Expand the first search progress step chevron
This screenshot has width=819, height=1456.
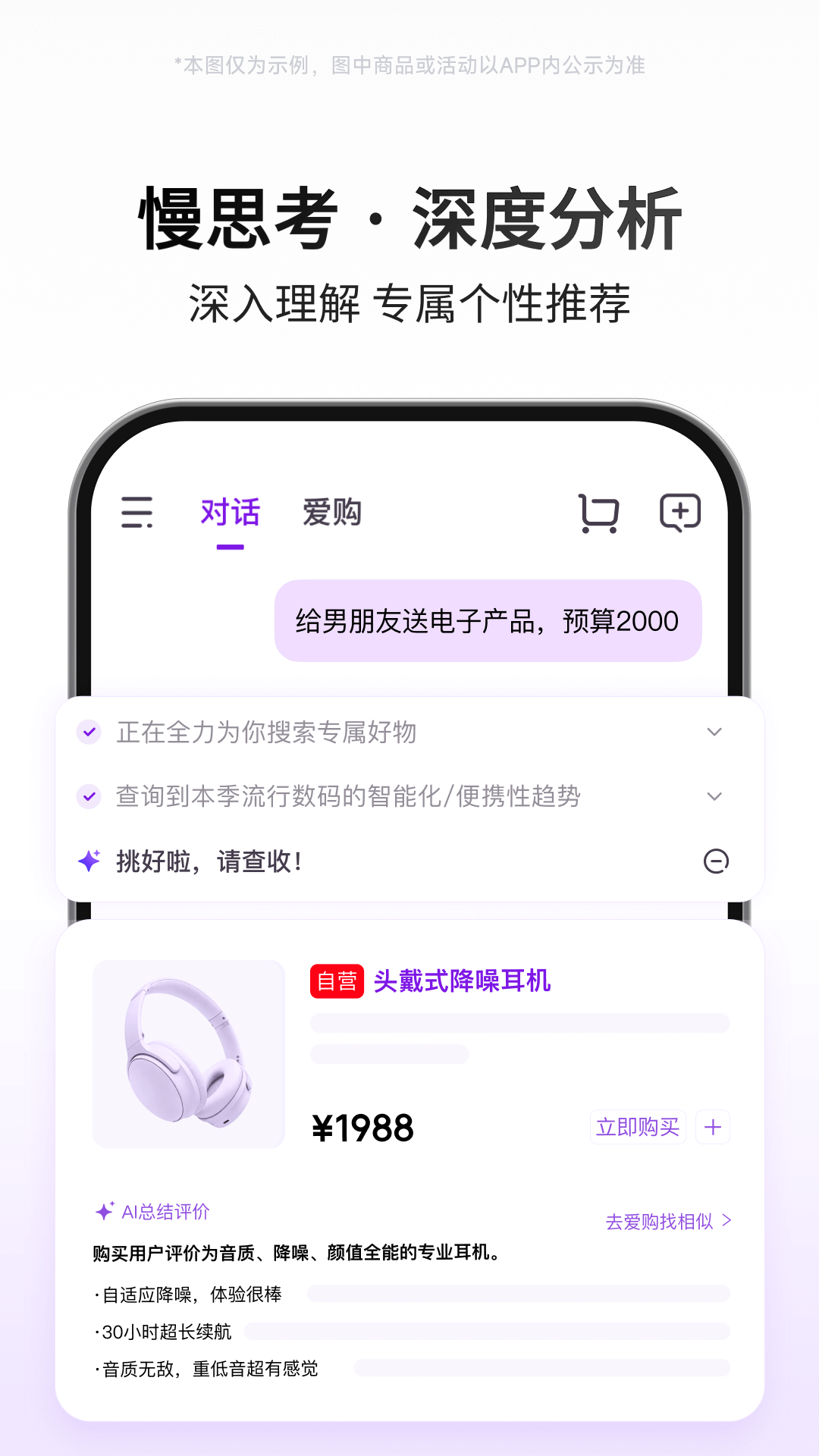(x=714, y=733)
